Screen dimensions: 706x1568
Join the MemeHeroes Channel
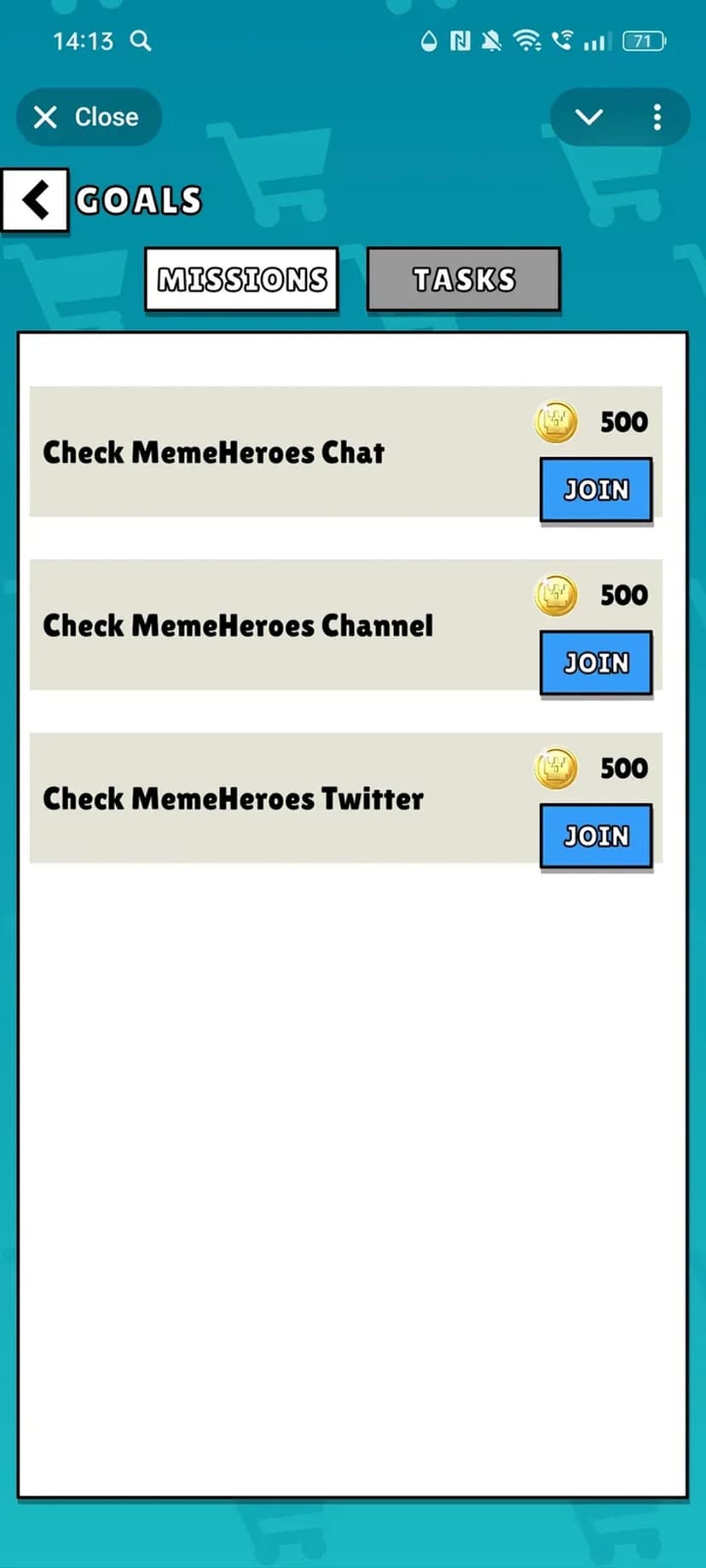(x=596, y=662)
